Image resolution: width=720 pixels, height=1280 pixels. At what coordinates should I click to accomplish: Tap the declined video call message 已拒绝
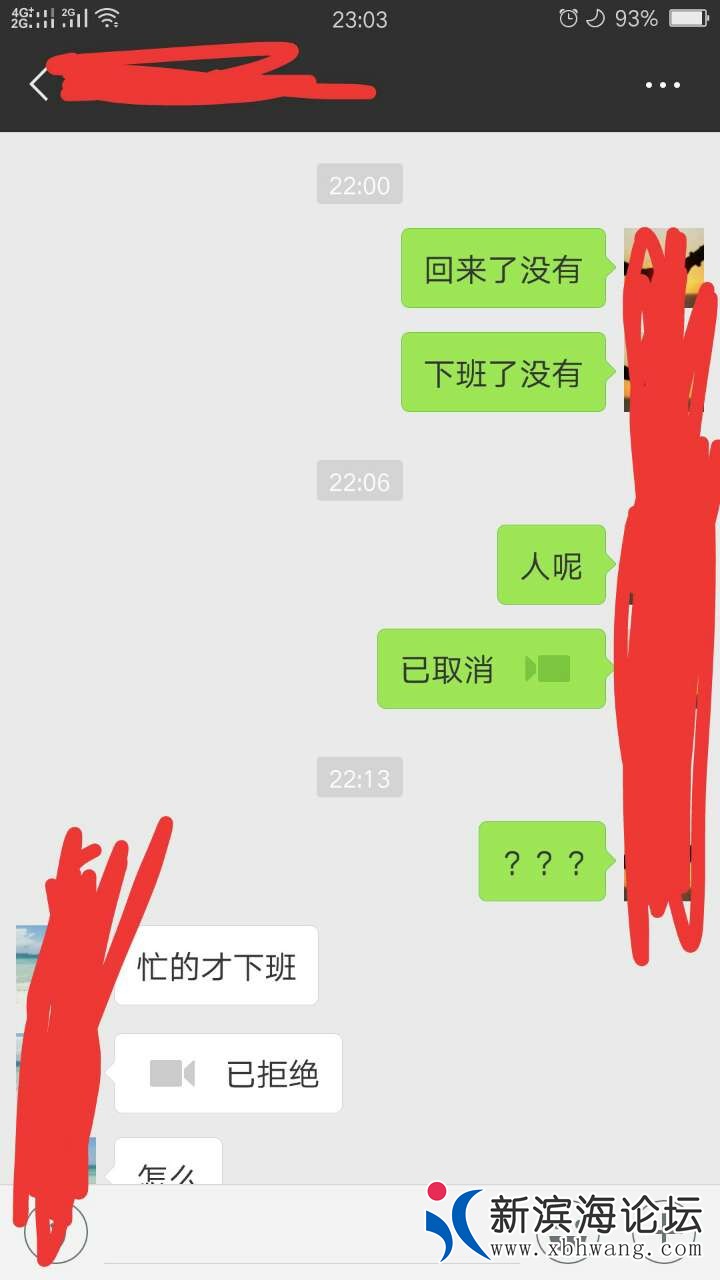click(x=228, y=1074)
